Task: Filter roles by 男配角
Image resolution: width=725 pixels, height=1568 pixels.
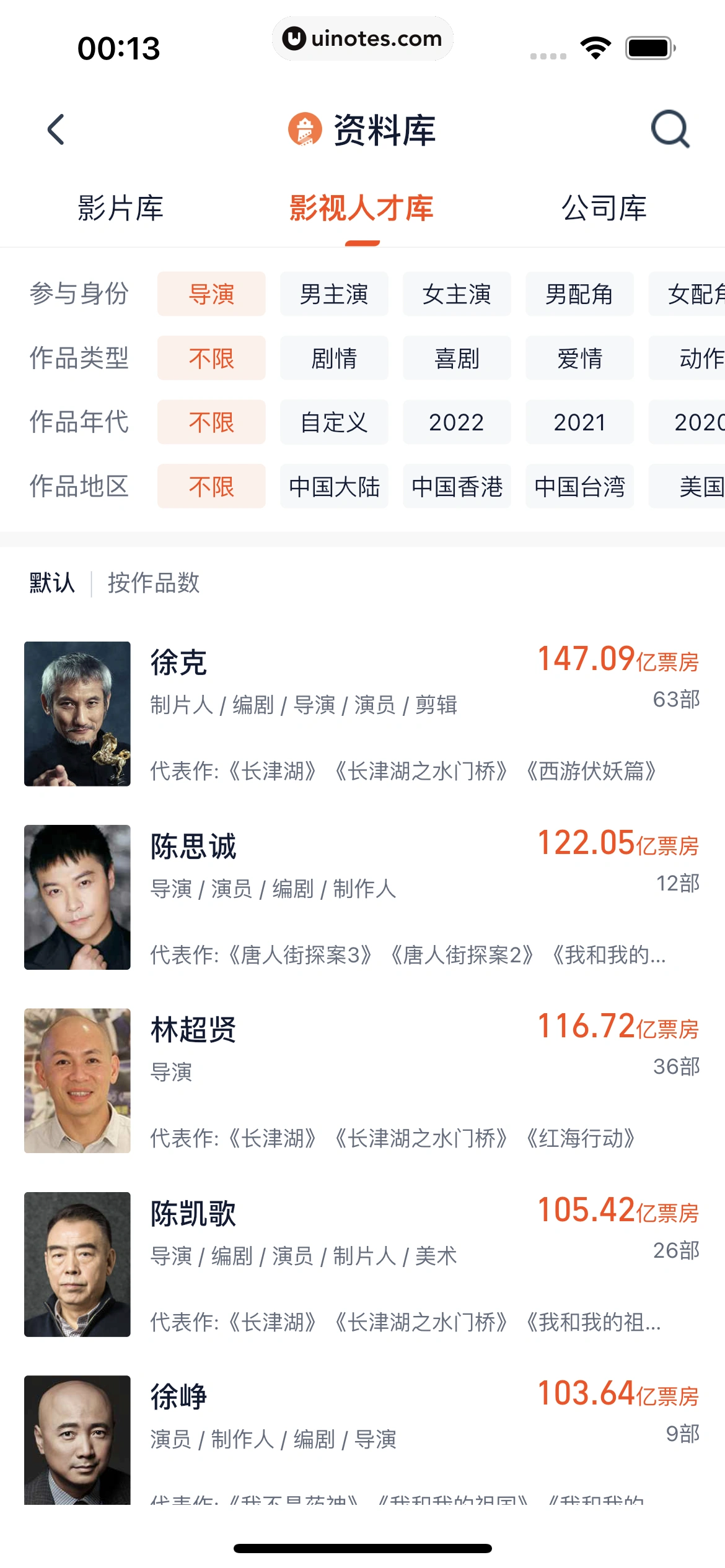Action: [579, 294]
